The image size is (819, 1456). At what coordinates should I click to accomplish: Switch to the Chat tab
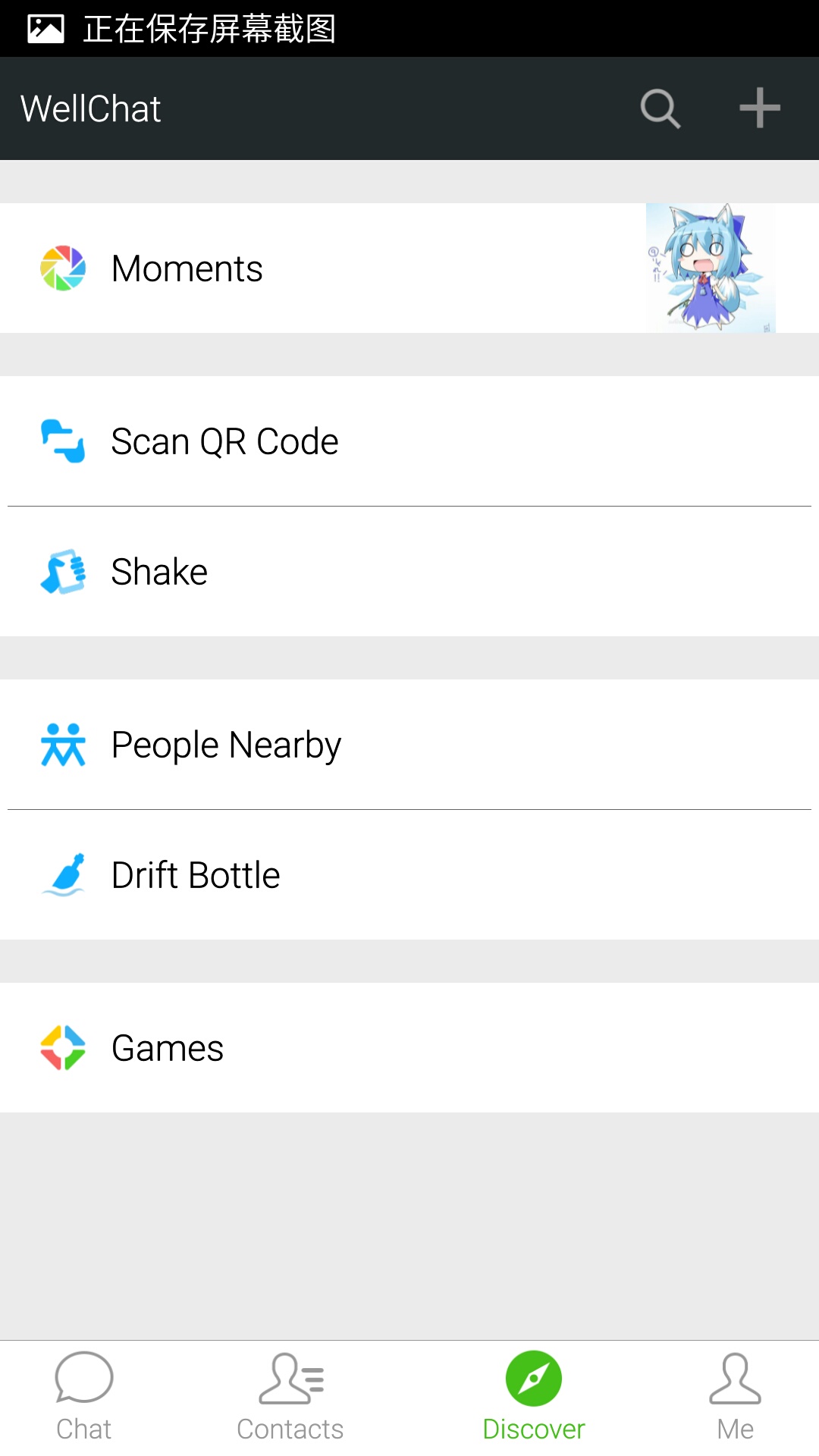point(84,1398)
